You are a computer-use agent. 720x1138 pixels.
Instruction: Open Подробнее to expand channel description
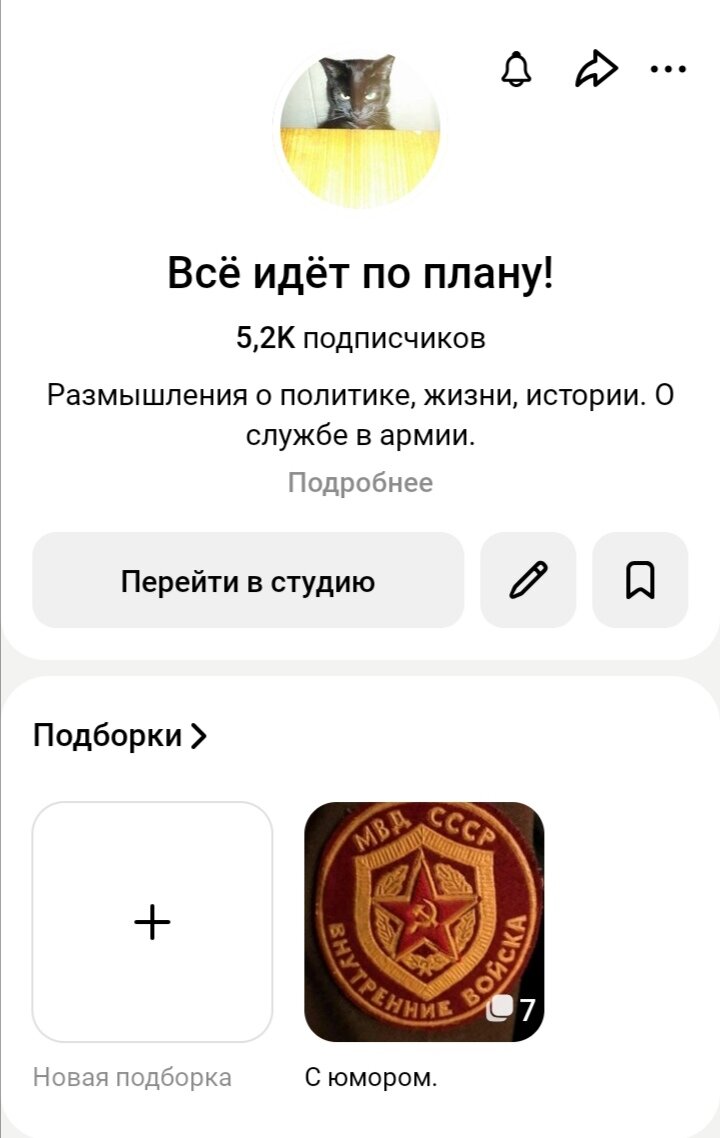(360, 482)
